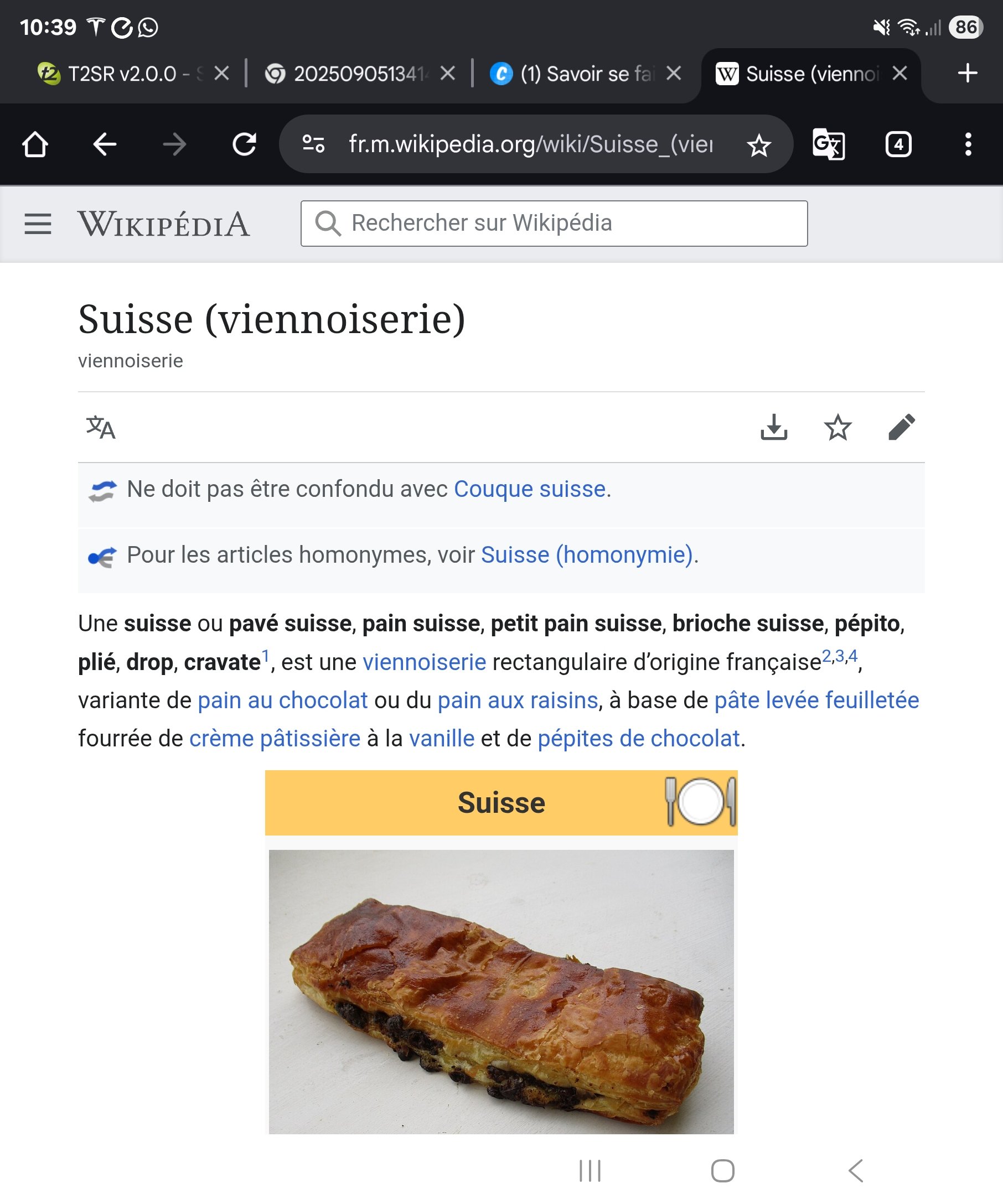The image size is (1003, 1204).
Task: Bookmark this page in browser address bar
Action: pos(759,146)
